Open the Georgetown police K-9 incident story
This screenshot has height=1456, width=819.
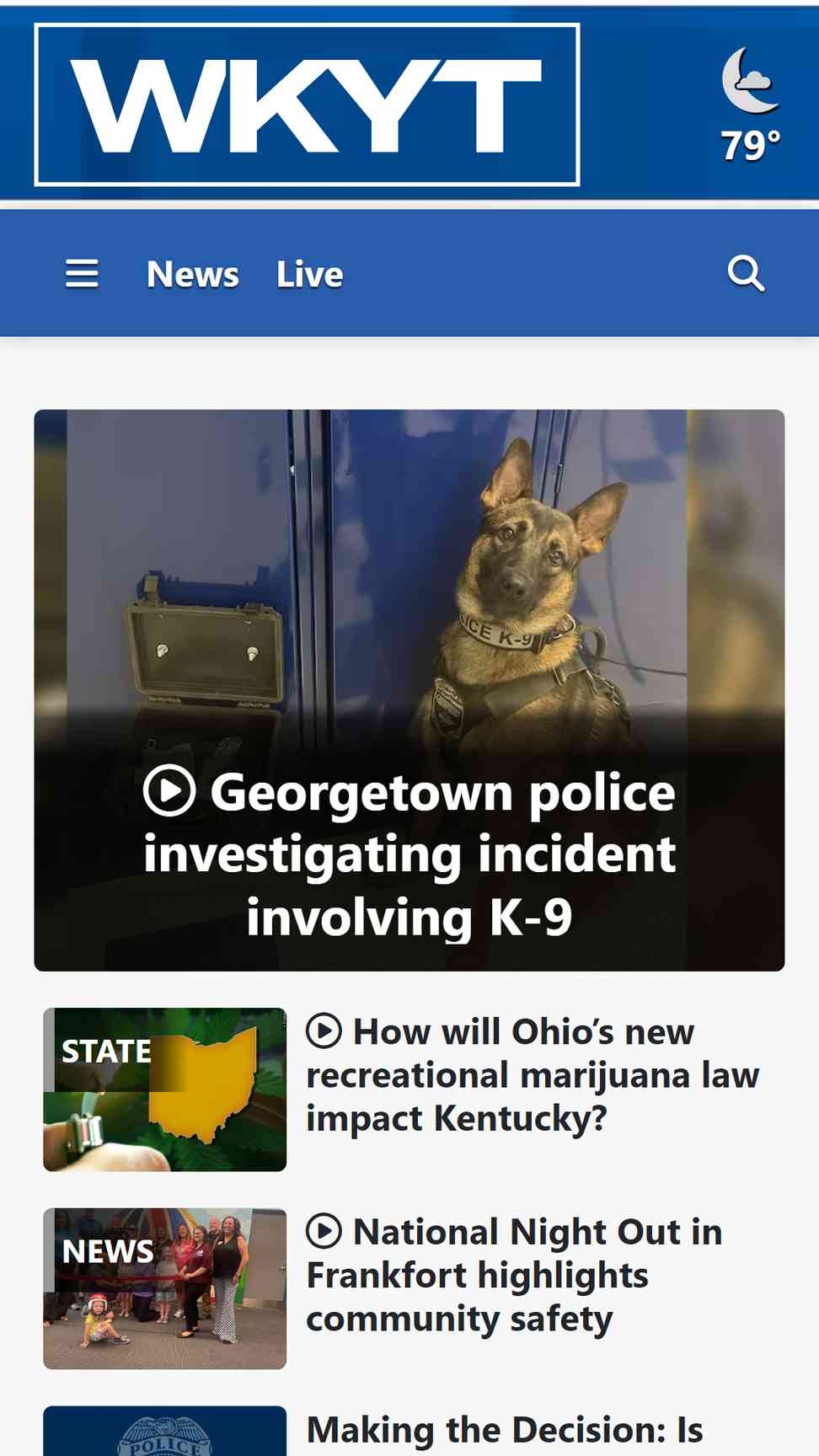coord(409,853)
